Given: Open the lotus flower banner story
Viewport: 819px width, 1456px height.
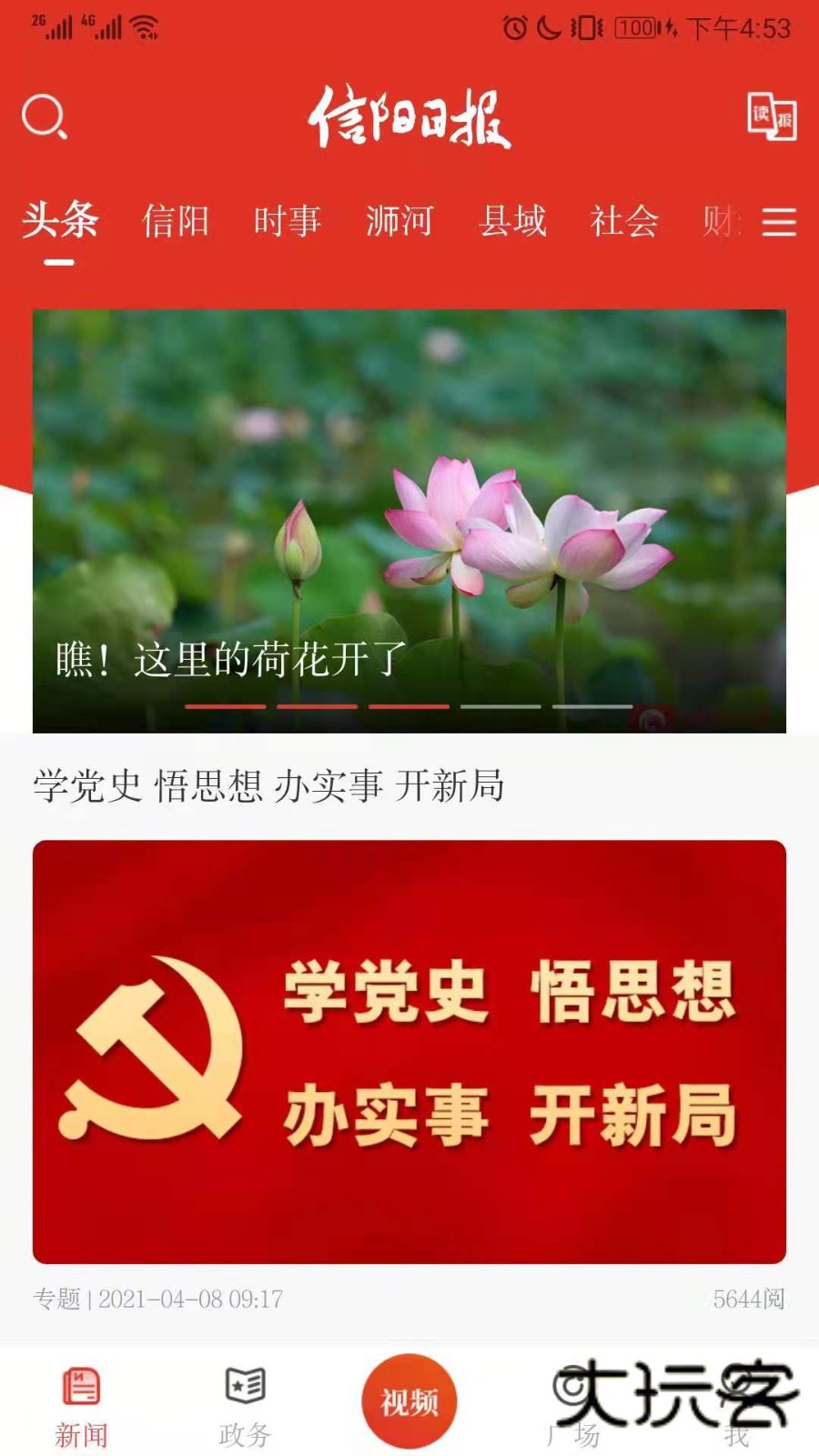Looking at the screenshot, I should [409, 521].
